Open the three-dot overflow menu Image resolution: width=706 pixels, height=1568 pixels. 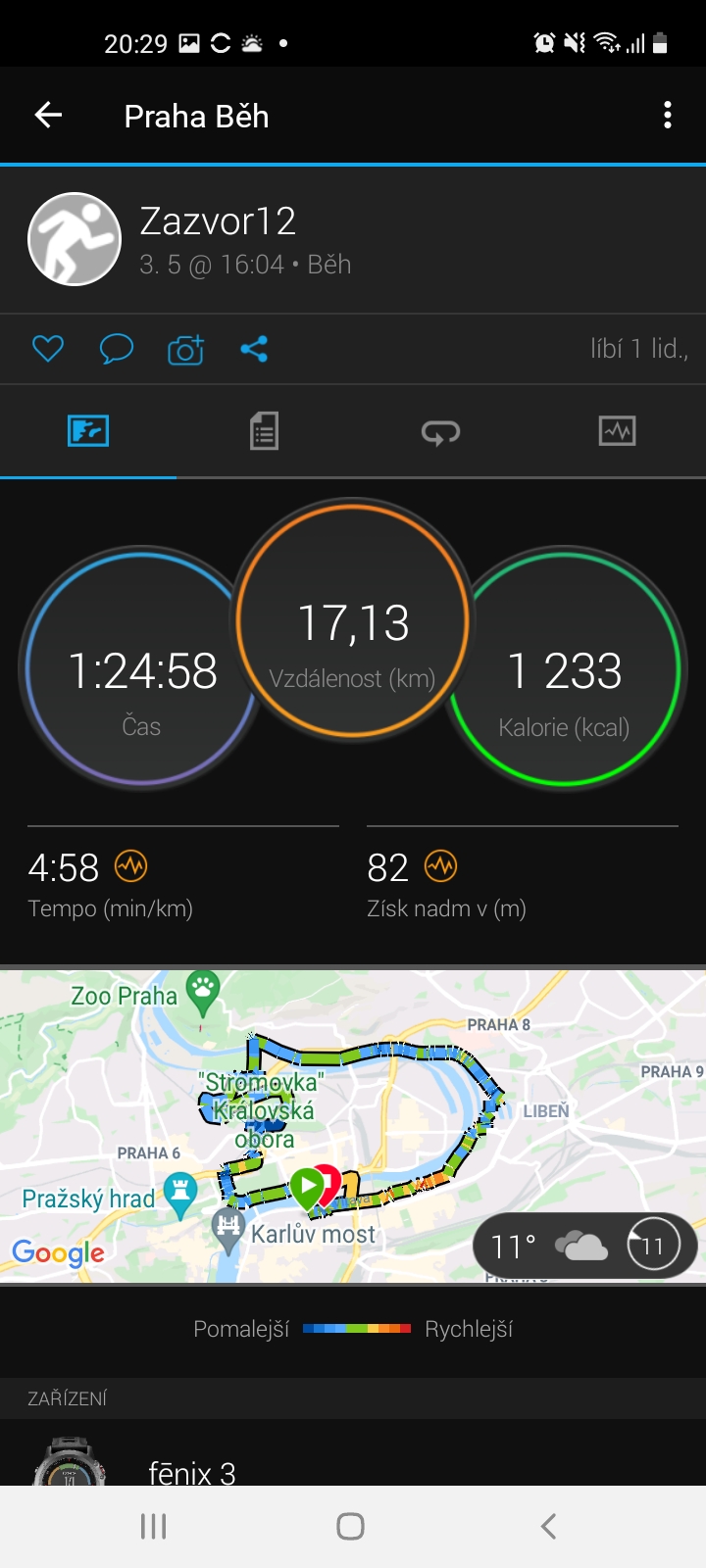[668, 116]
